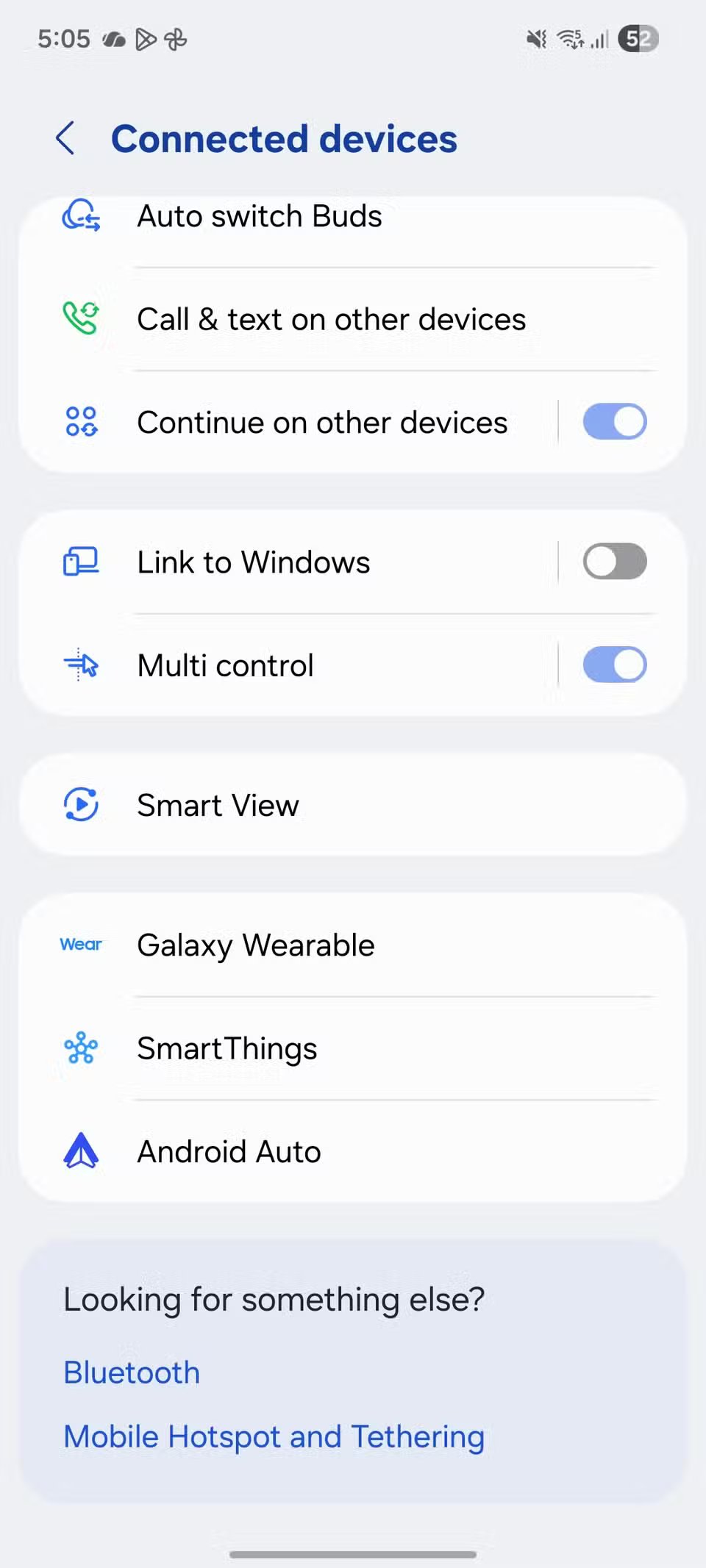Screen dimensions: 706x1568
Task: Click the Continue on other devices grid icon
Action: pyautogui.click(x=81, y=421)
